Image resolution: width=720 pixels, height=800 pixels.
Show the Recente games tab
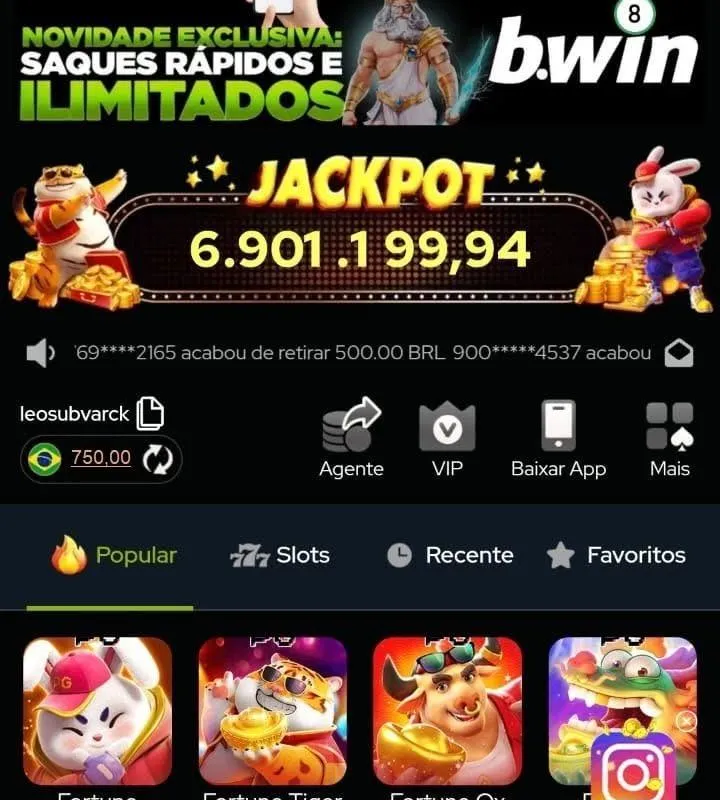(x=450, y=556)
